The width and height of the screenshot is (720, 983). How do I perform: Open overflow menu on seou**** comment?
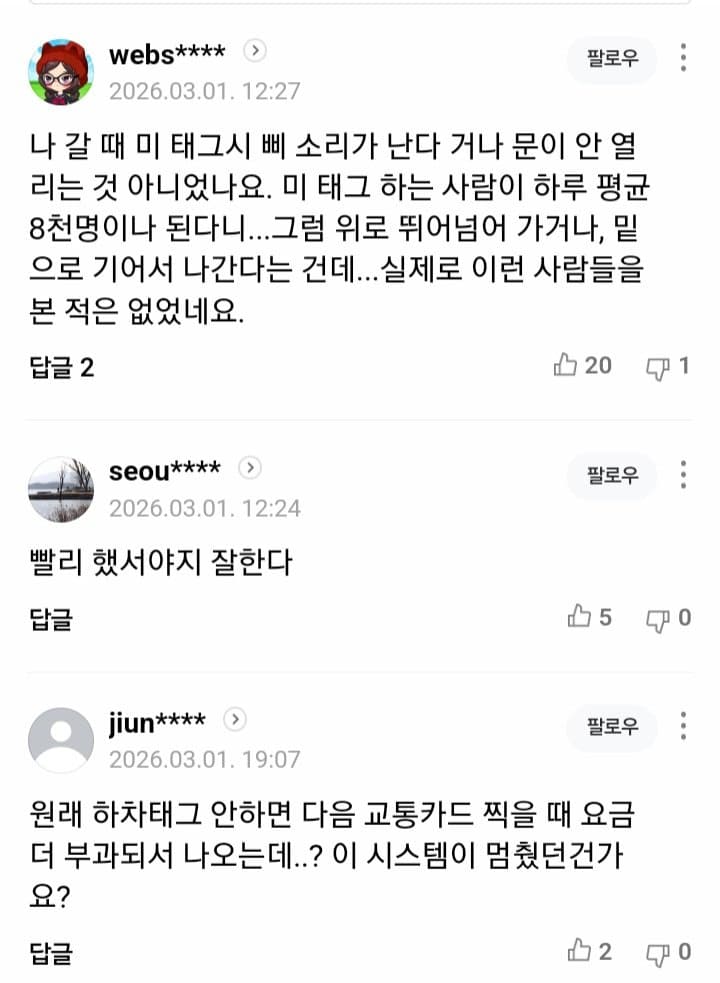click(684, 475)
